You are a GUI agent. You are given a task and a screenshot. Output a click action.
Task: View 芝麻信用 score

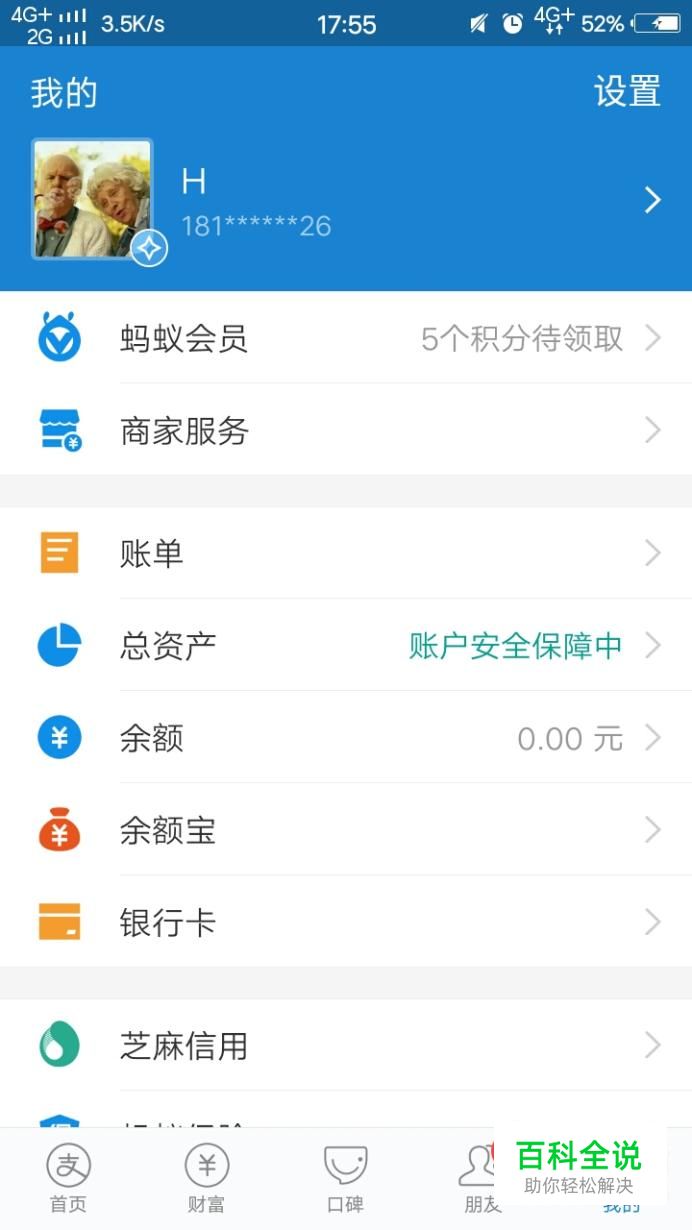[x=345, y=1045]
